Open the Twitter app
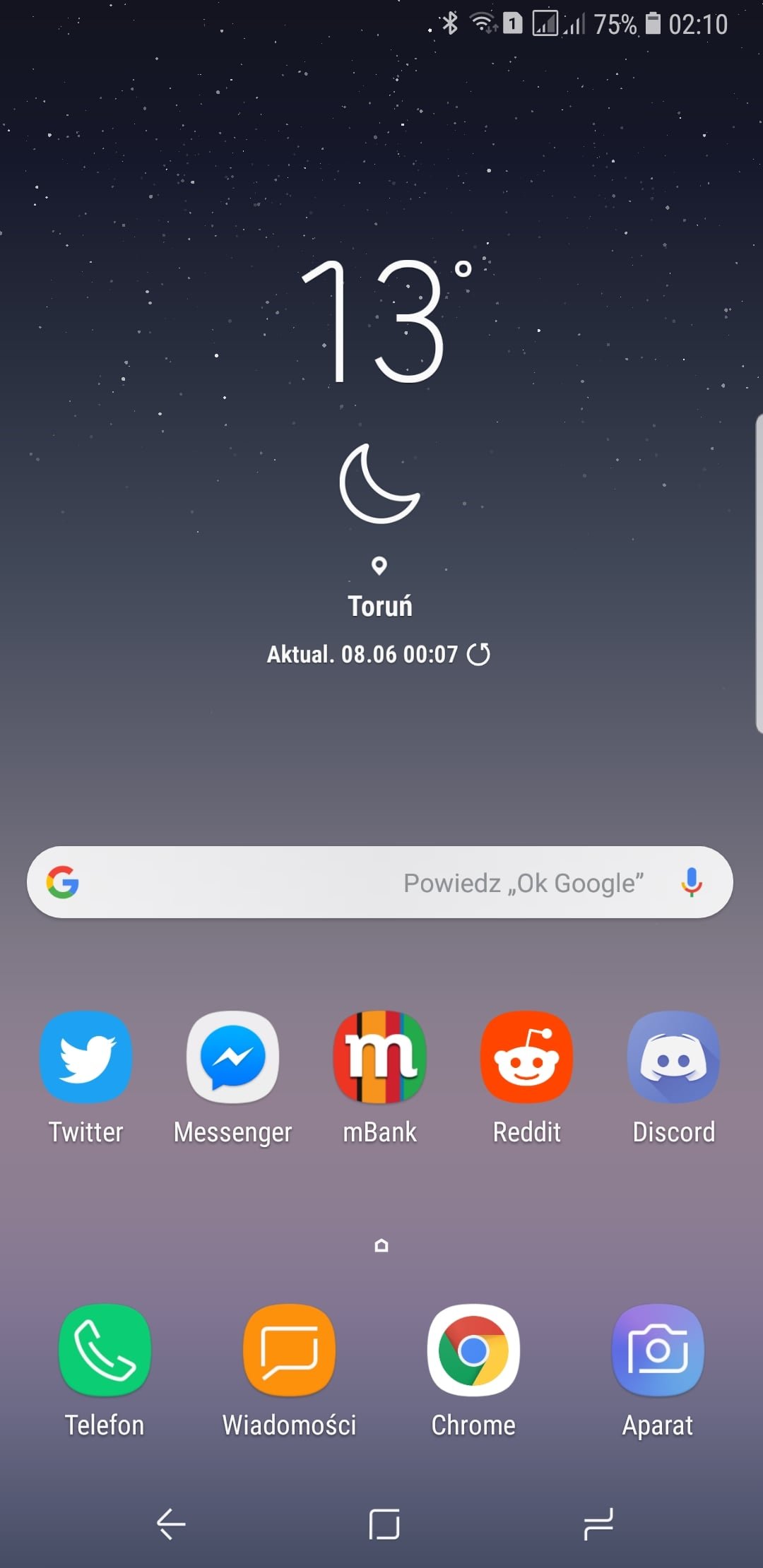Screen dimensions: 763x1568 (85, 1057)
